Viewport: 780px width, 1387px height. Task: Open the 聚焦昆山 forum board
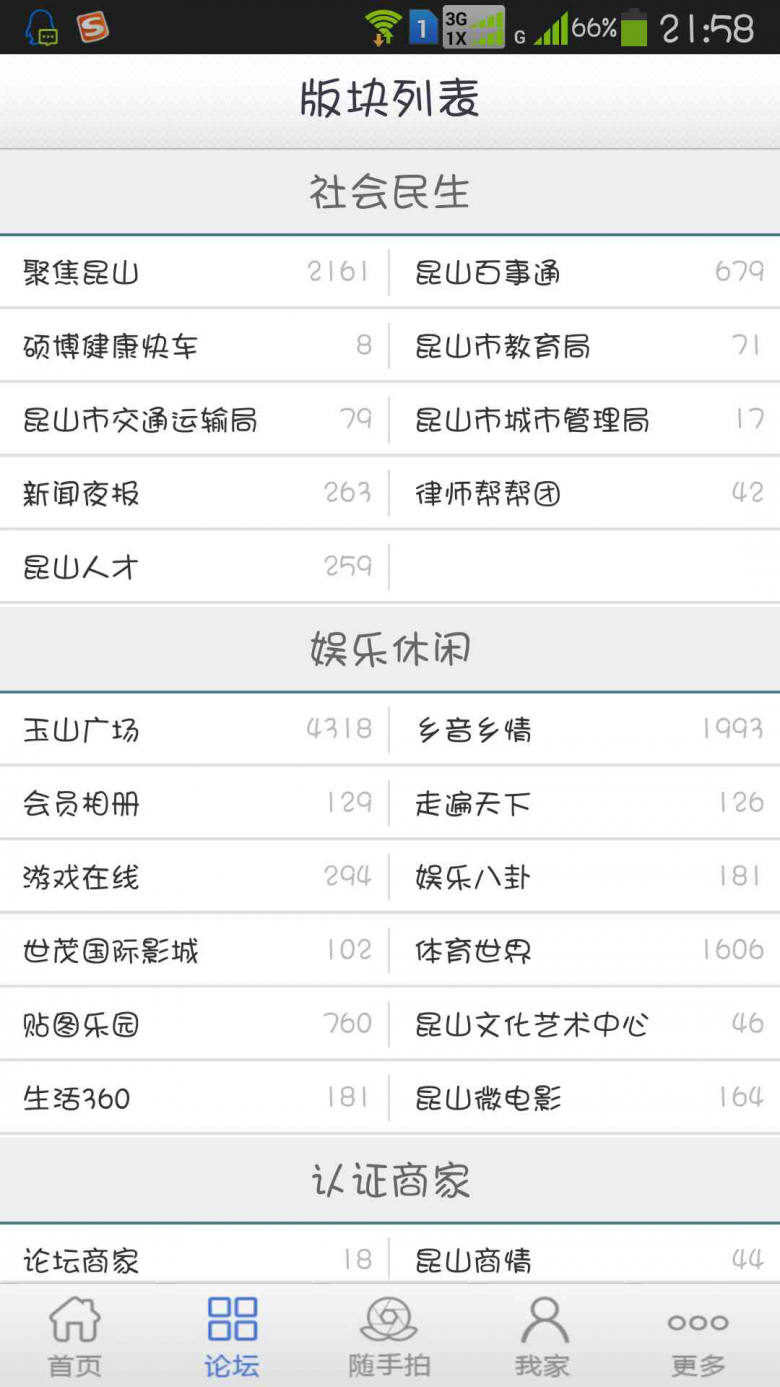[x=194, y=272]
